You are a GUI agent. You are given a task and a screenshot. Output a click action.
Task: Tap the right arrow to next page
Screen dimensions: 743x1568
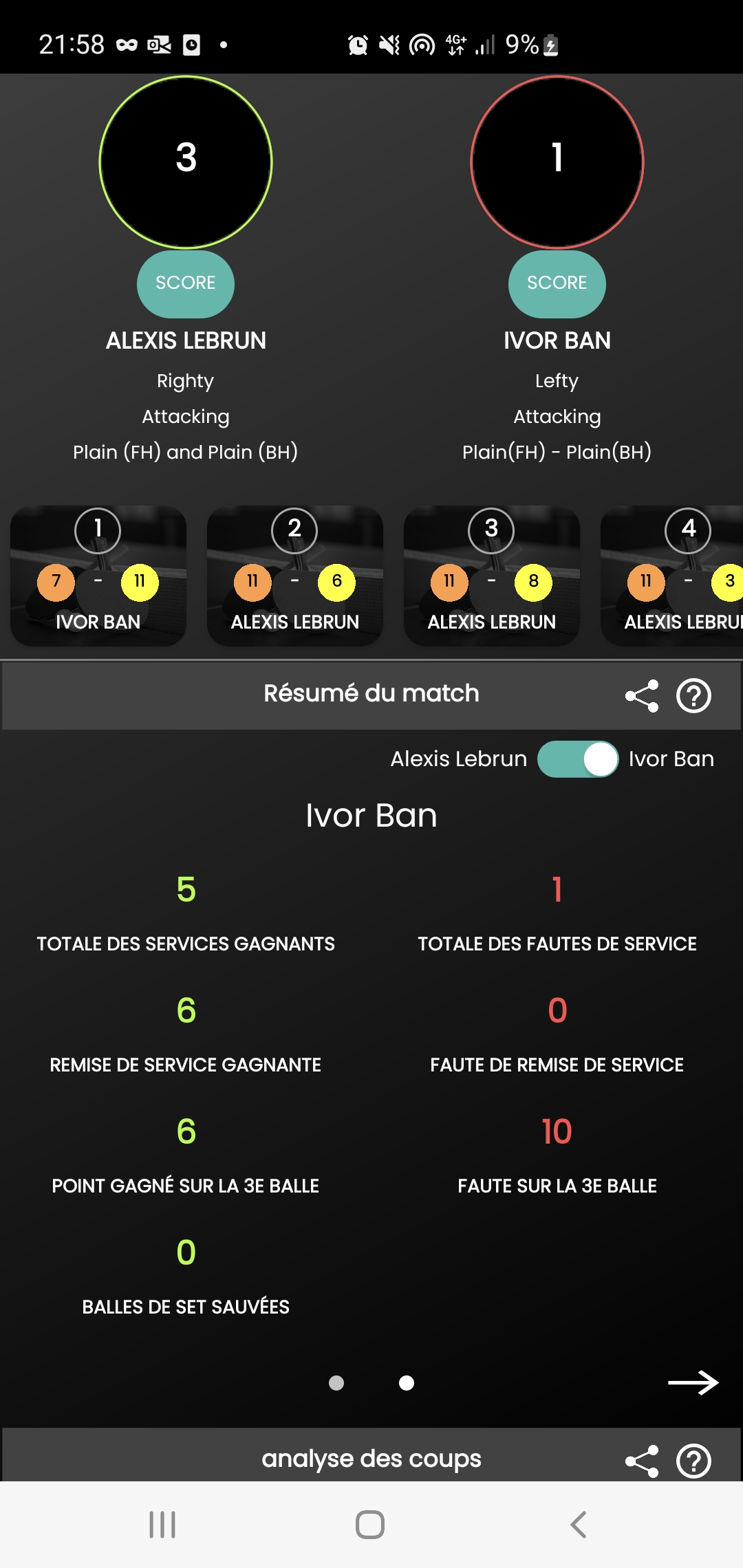[x=693, y=1382]
